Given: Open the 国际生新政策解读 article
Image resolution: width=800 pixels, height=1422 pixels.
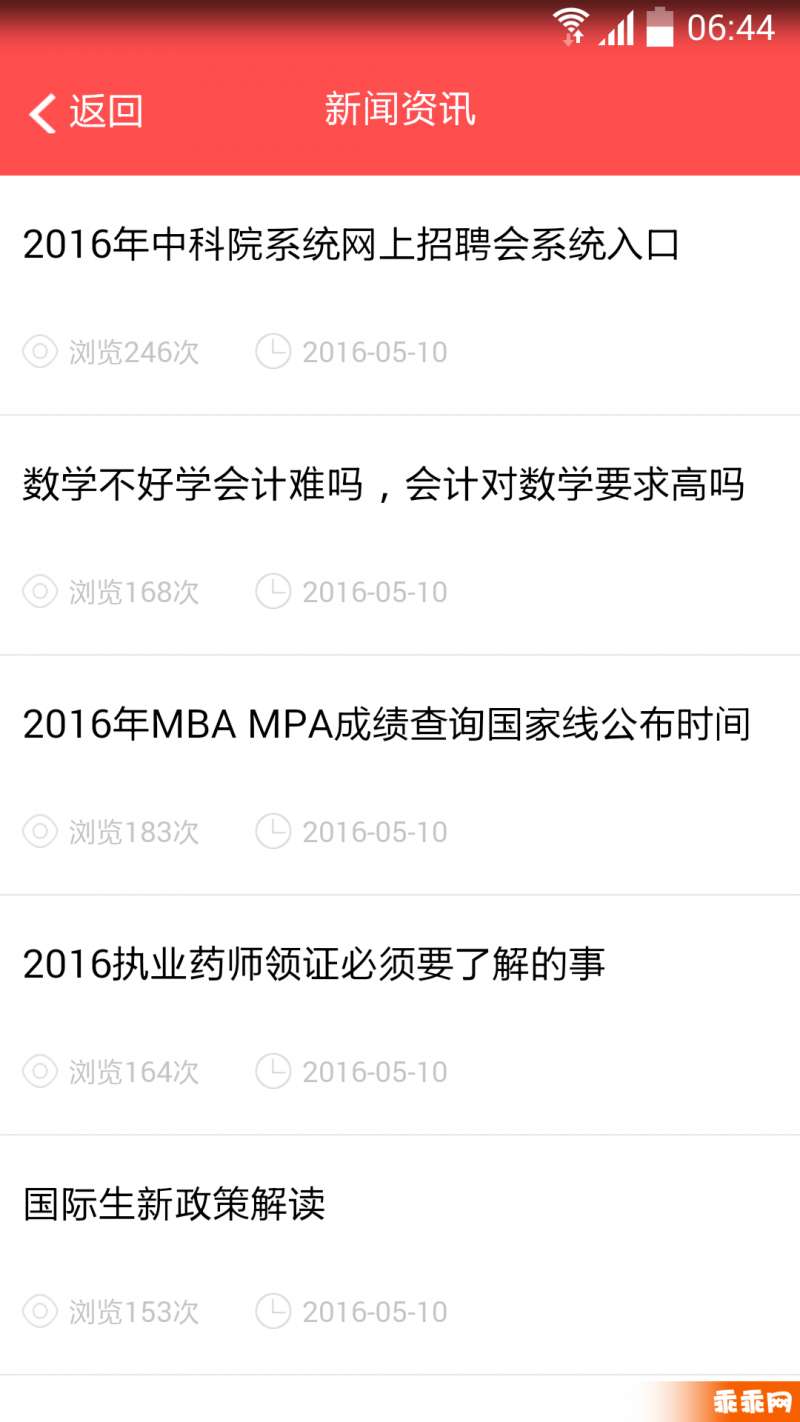Looking at the screenshot, I should tap(400, 1256).
